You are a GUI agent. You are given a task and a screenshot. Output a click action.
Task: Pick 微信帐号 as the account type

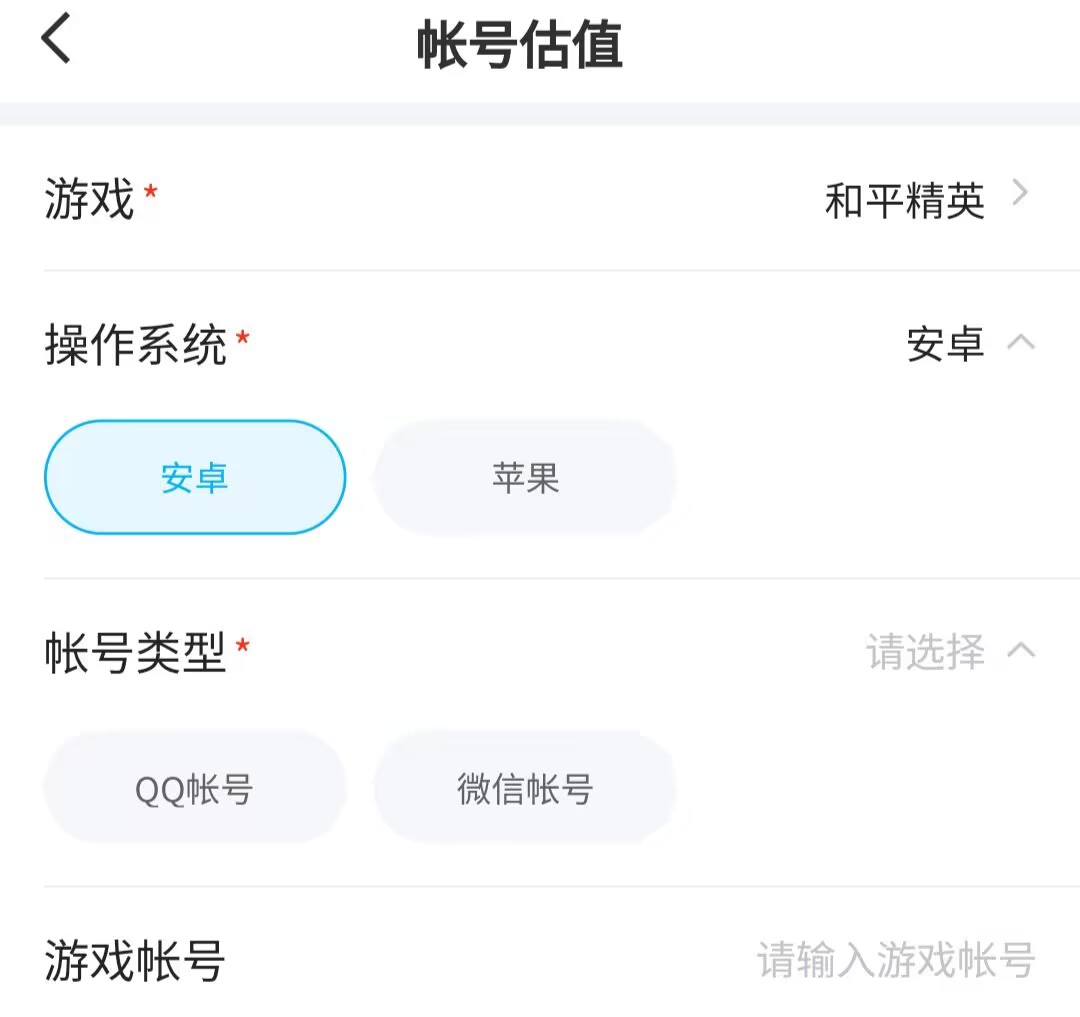(x=525, y=788)
